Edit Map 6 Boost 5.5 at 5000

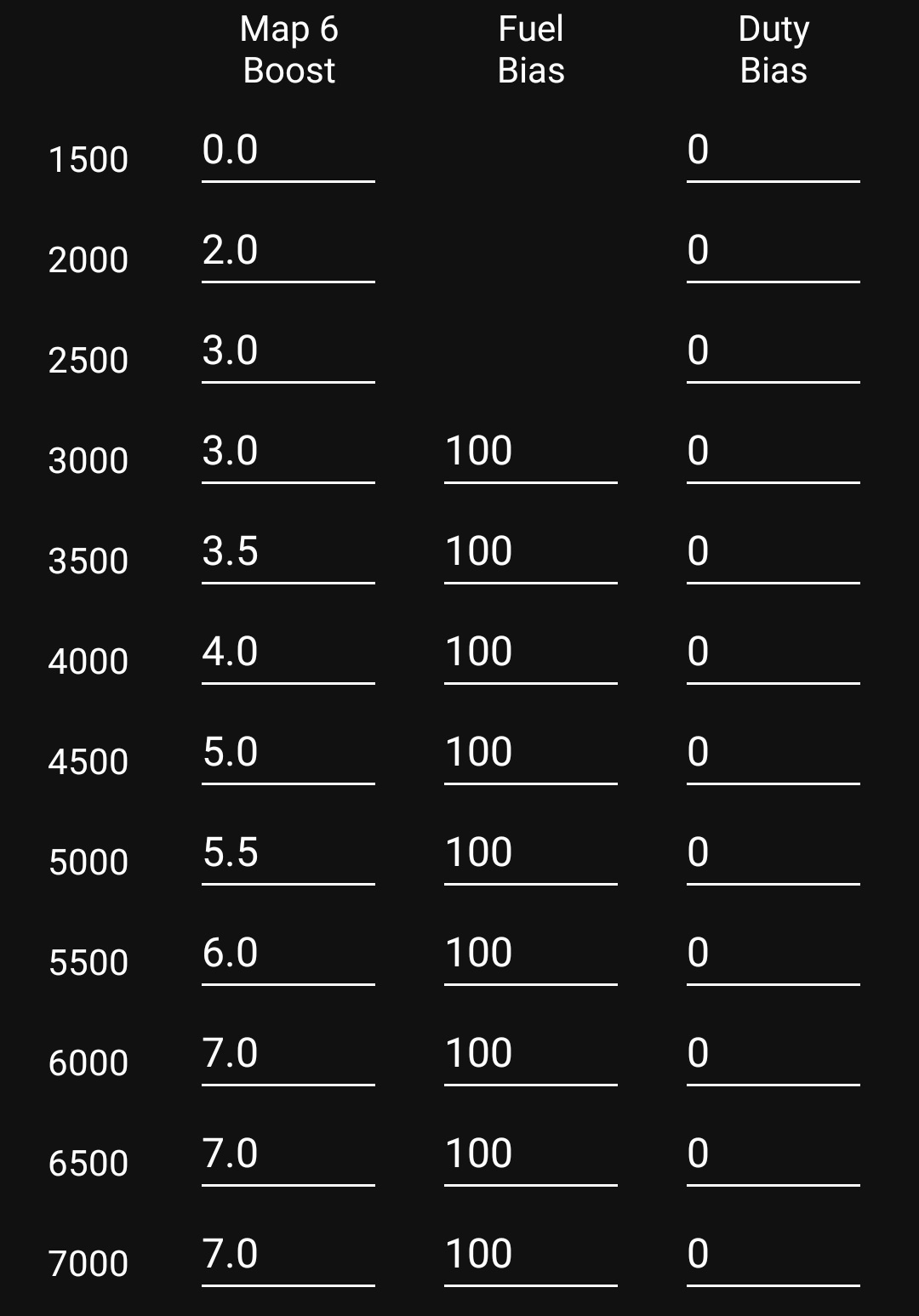tap(288, 854)
